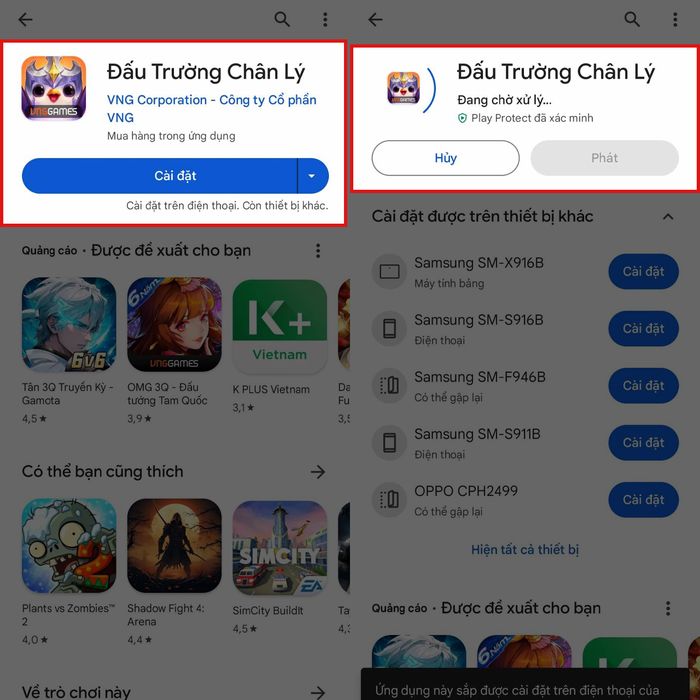
Task: Install on Samsung SM-S911B phone
Action: pyautogui.click(x=643, y=442)
